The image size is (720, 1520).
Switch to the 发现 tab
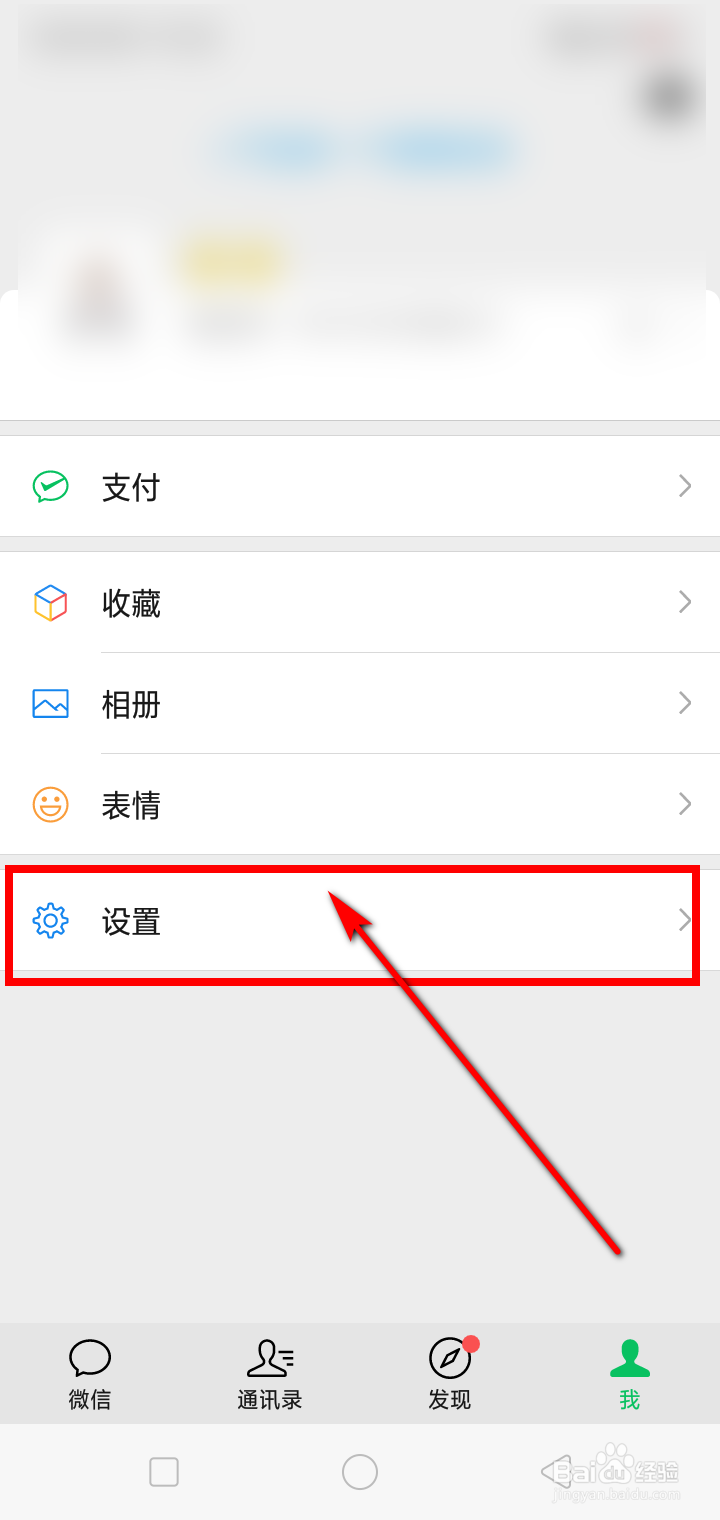coord(449,1373)
